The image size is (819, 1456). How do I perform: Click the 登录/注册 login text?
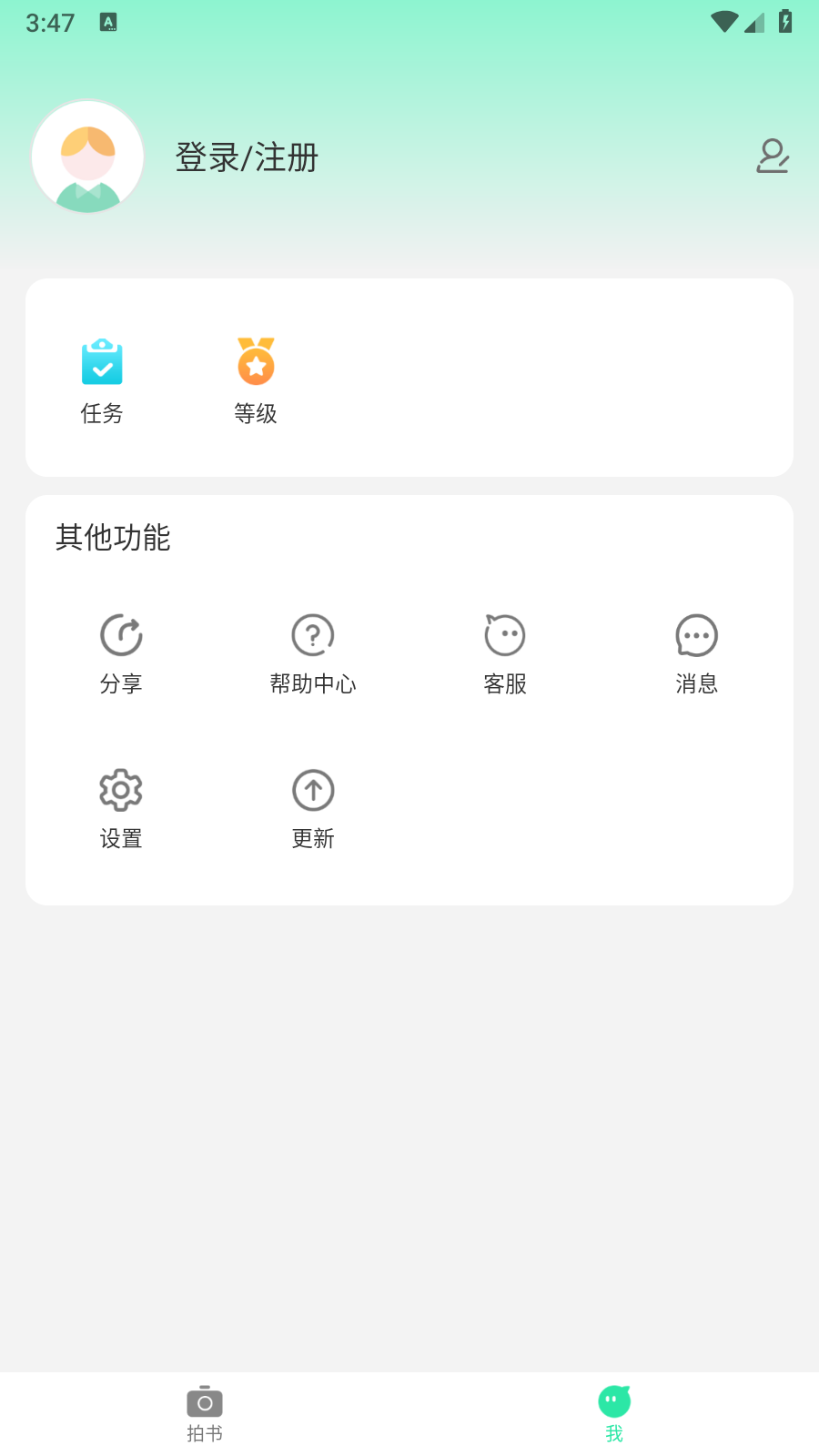[x=246, y=157]
